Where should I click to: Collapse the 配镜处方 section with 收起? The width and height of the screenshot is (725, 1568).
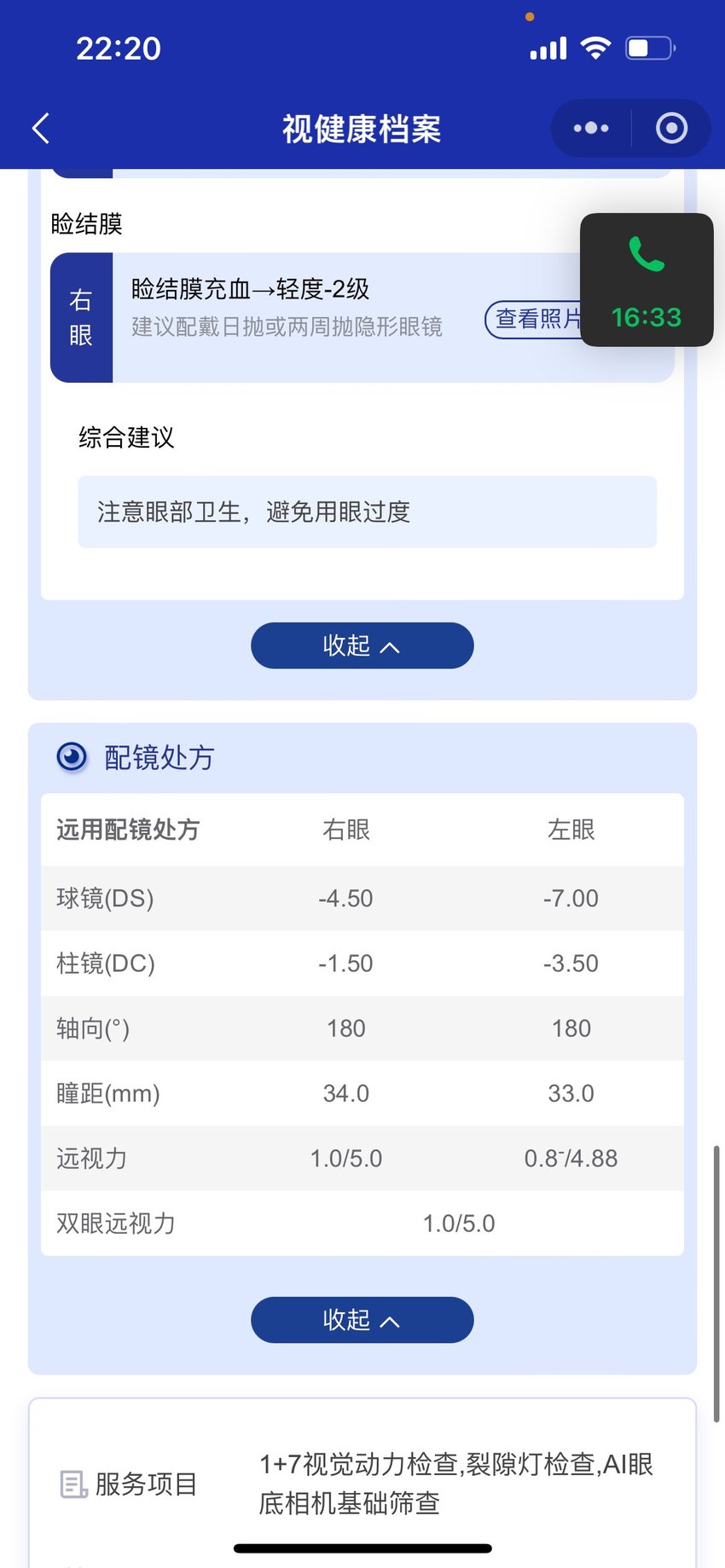point(362,1320)
